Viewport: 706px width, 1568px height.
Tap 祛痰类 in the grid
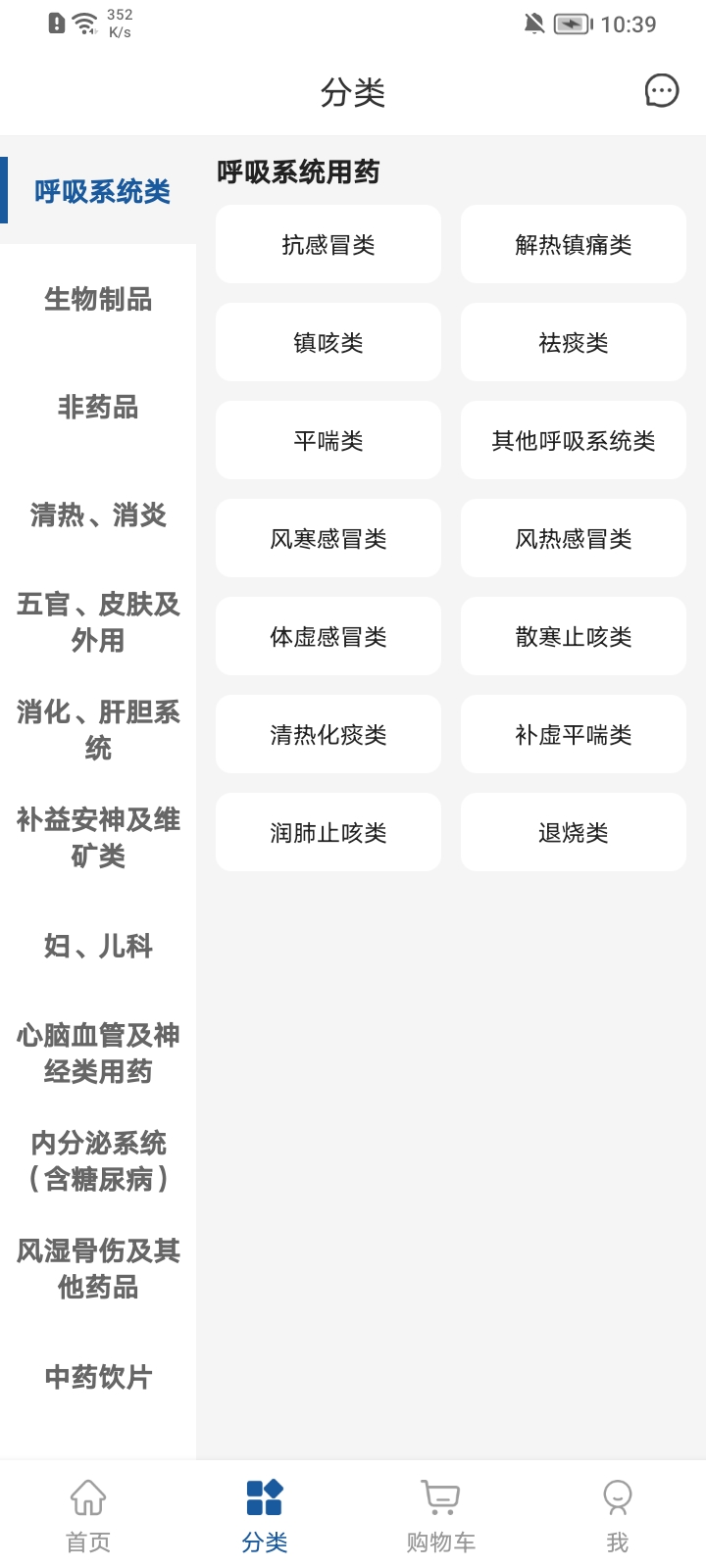(x=573, y=342)
